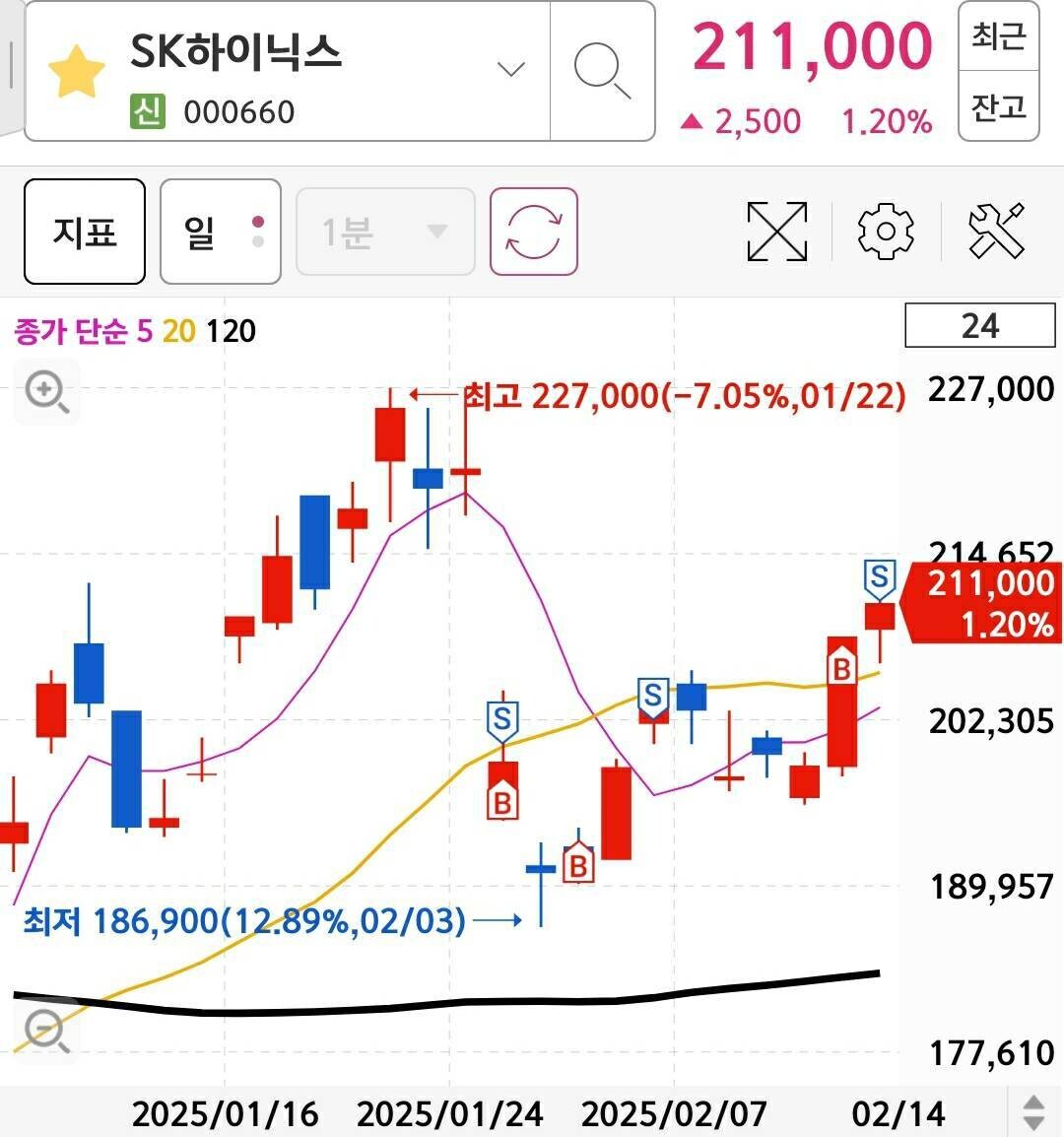This screenshot has width=1064, height=1137.
Task: Open the stock search magnifier
Action: 601,71
